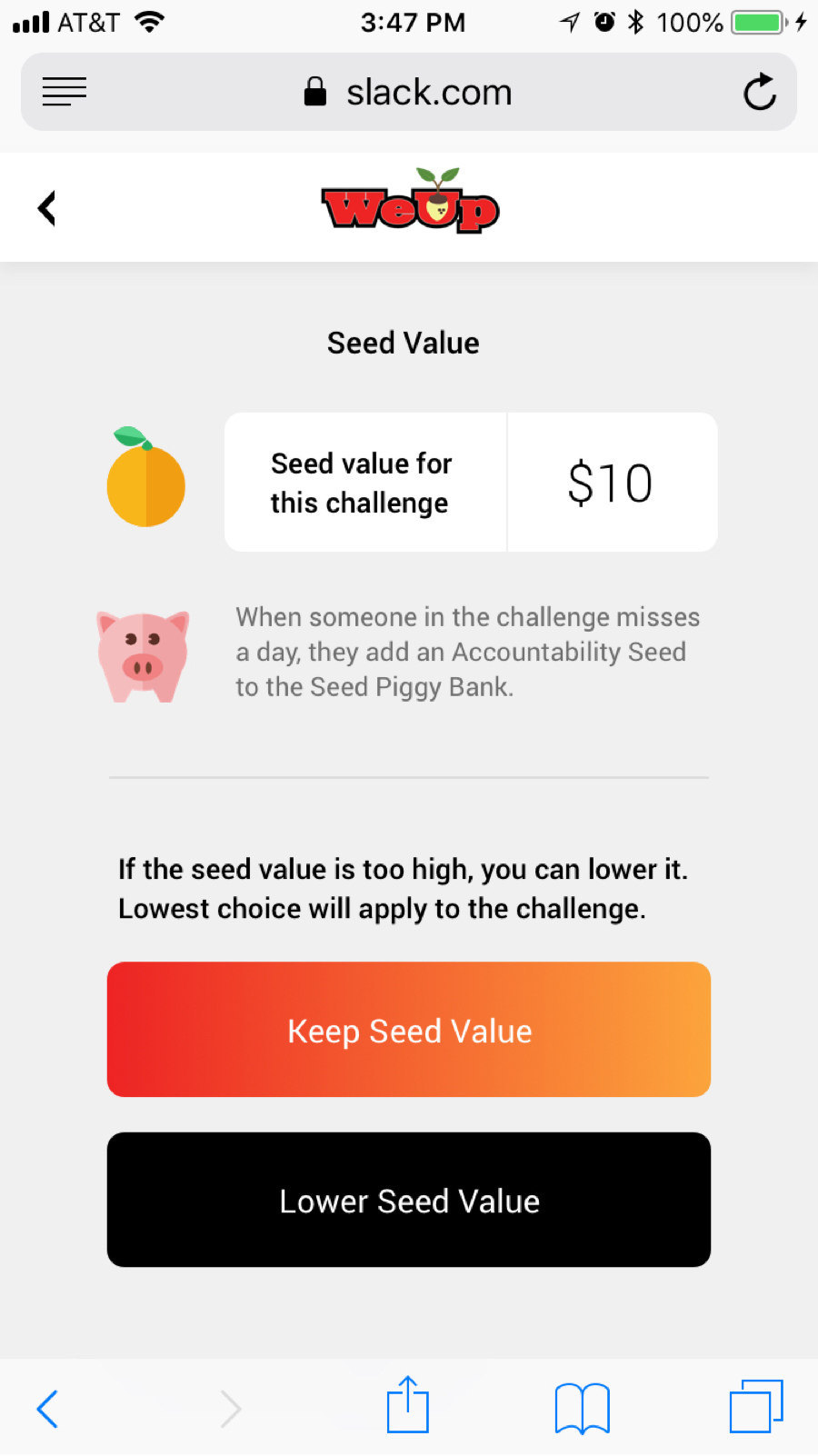Open the Safari share sheet
Screen dimensions: 818x1456
pos(407,1405)
